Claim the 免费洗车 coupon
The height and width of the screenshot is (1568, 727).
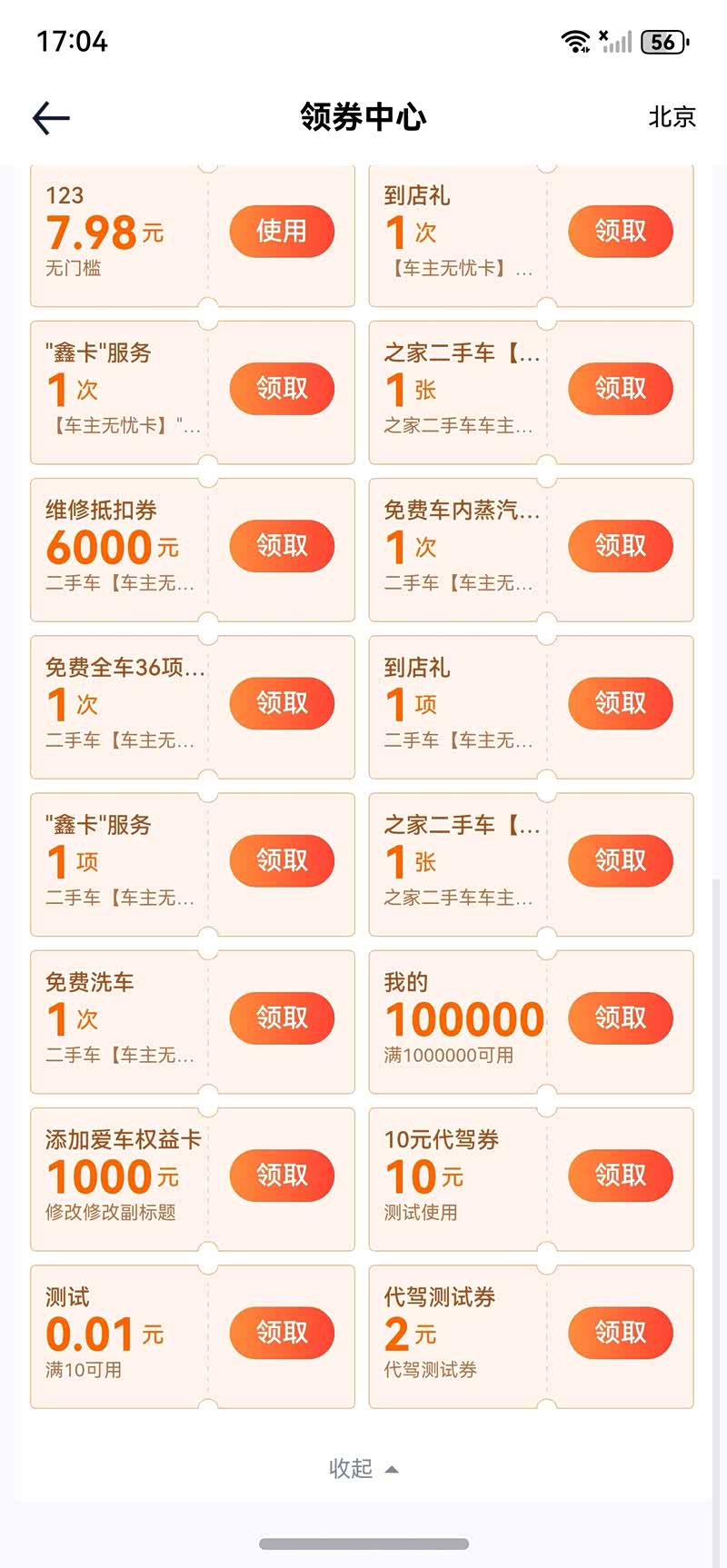pyautogui.click(x=282, y=1017)
